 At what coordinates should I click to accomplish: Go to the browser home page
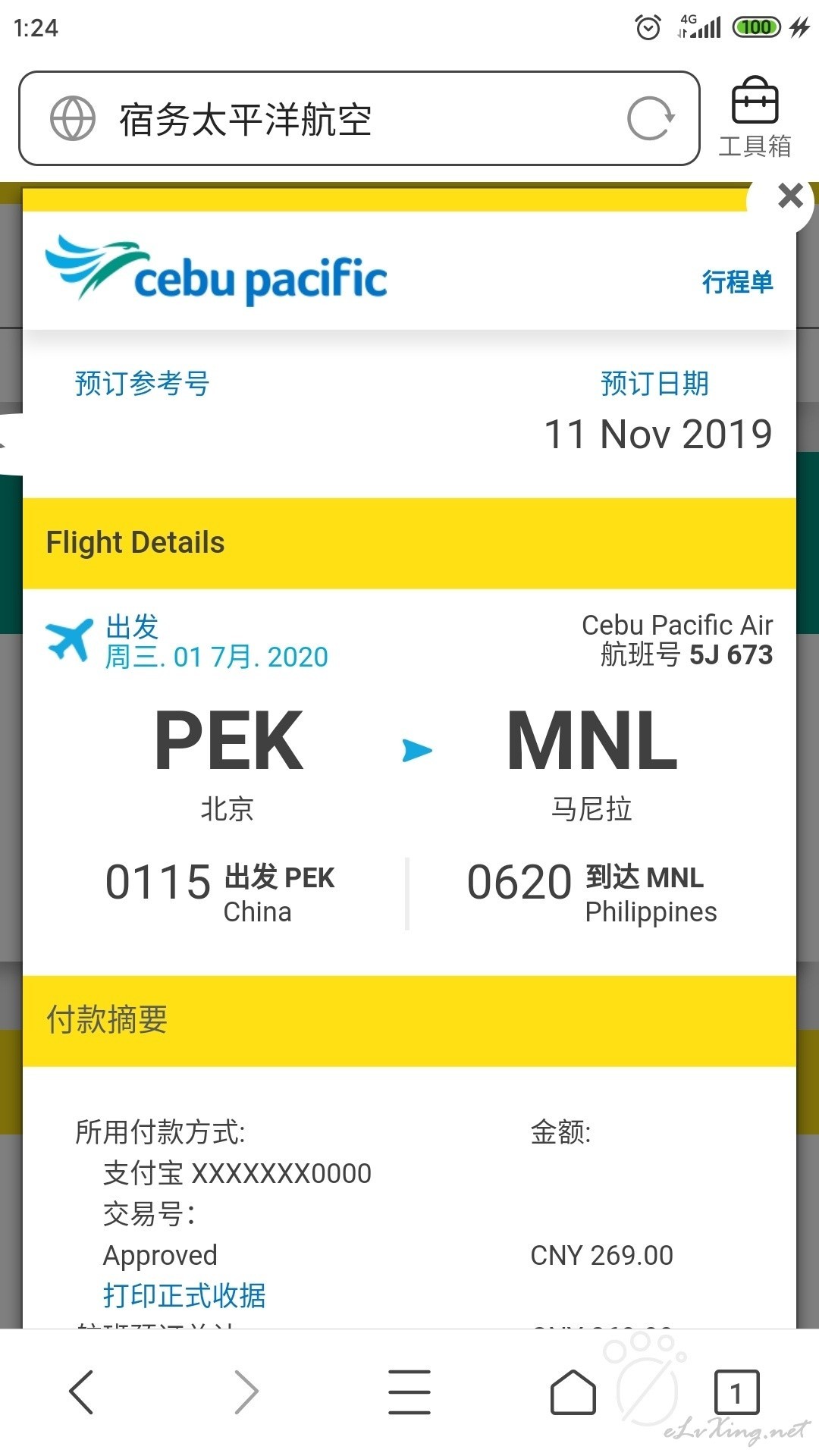[573, 1392]
